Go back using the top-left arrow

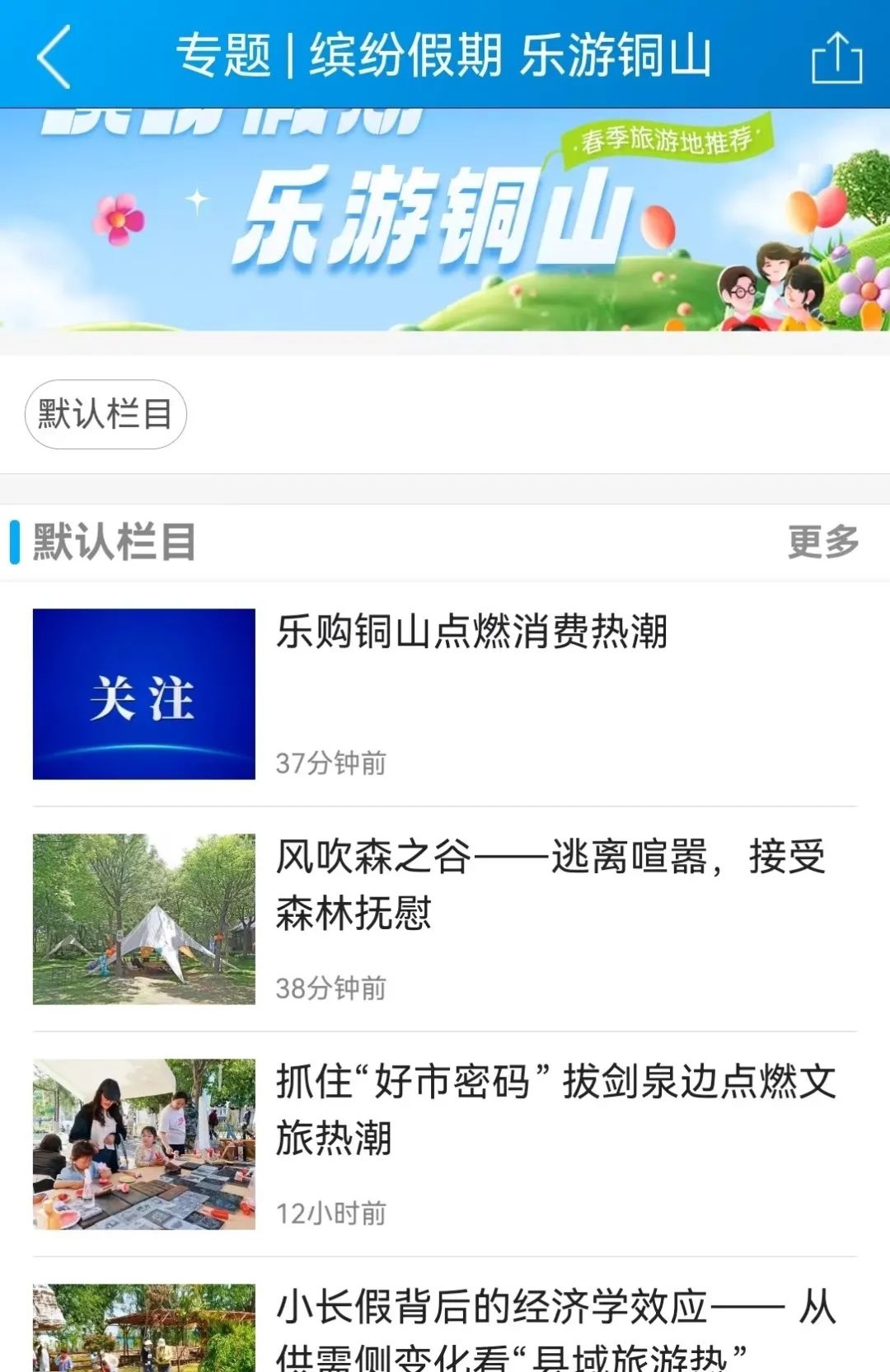(54, 56)
